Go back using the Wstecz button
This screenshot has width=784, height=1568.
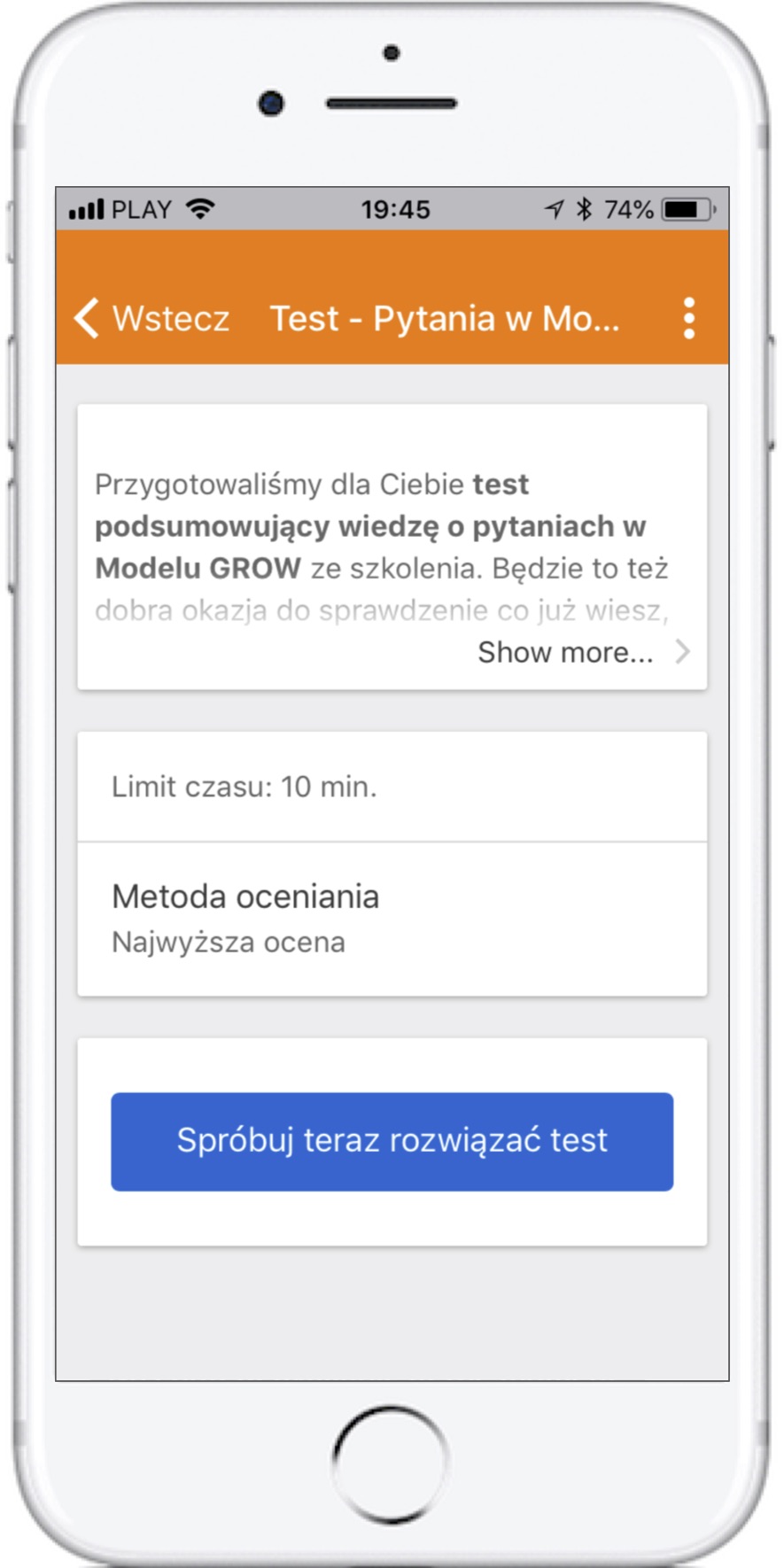pos(151,318)
